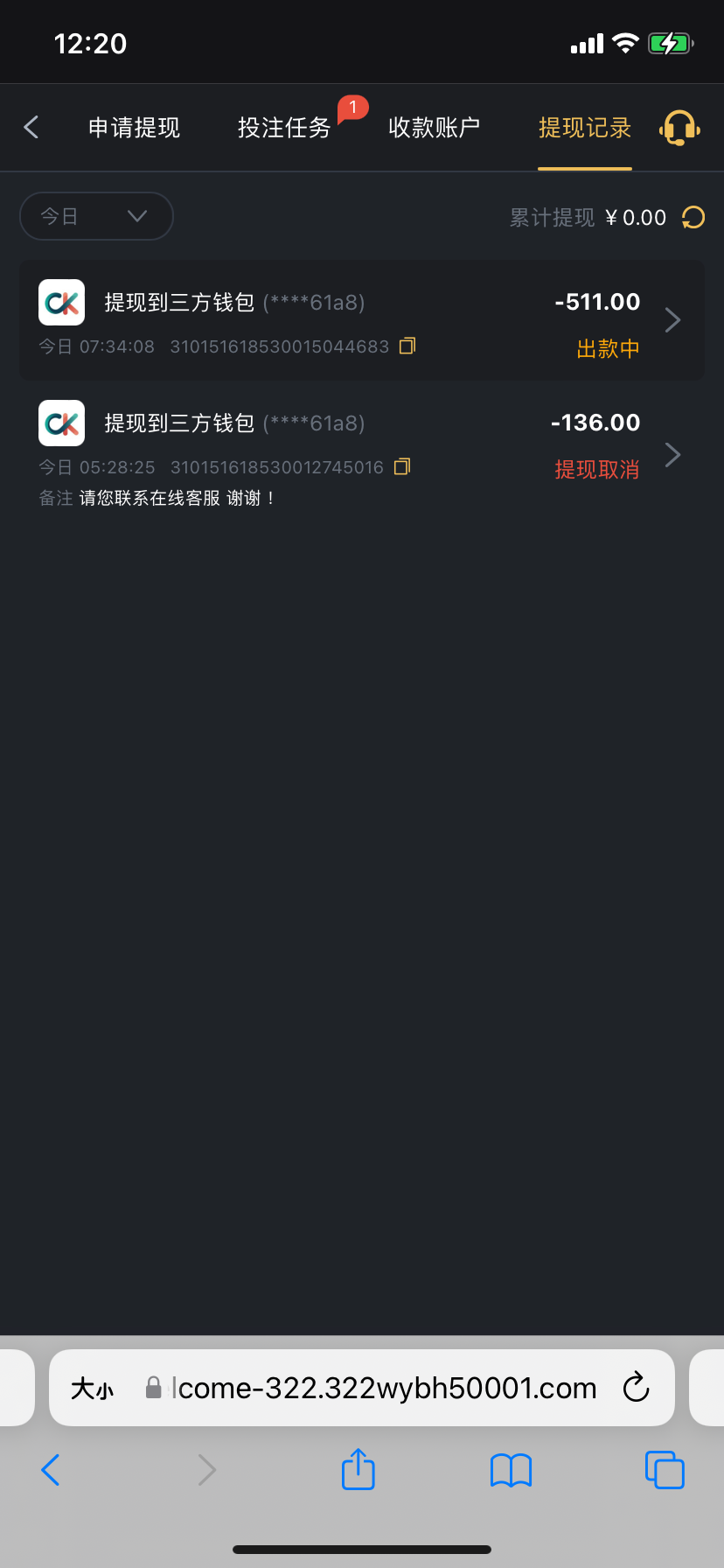Screen dimensions: 724x1568
Task: Copy the order number 31015161853001504683
Action: [x=406, y=346]
